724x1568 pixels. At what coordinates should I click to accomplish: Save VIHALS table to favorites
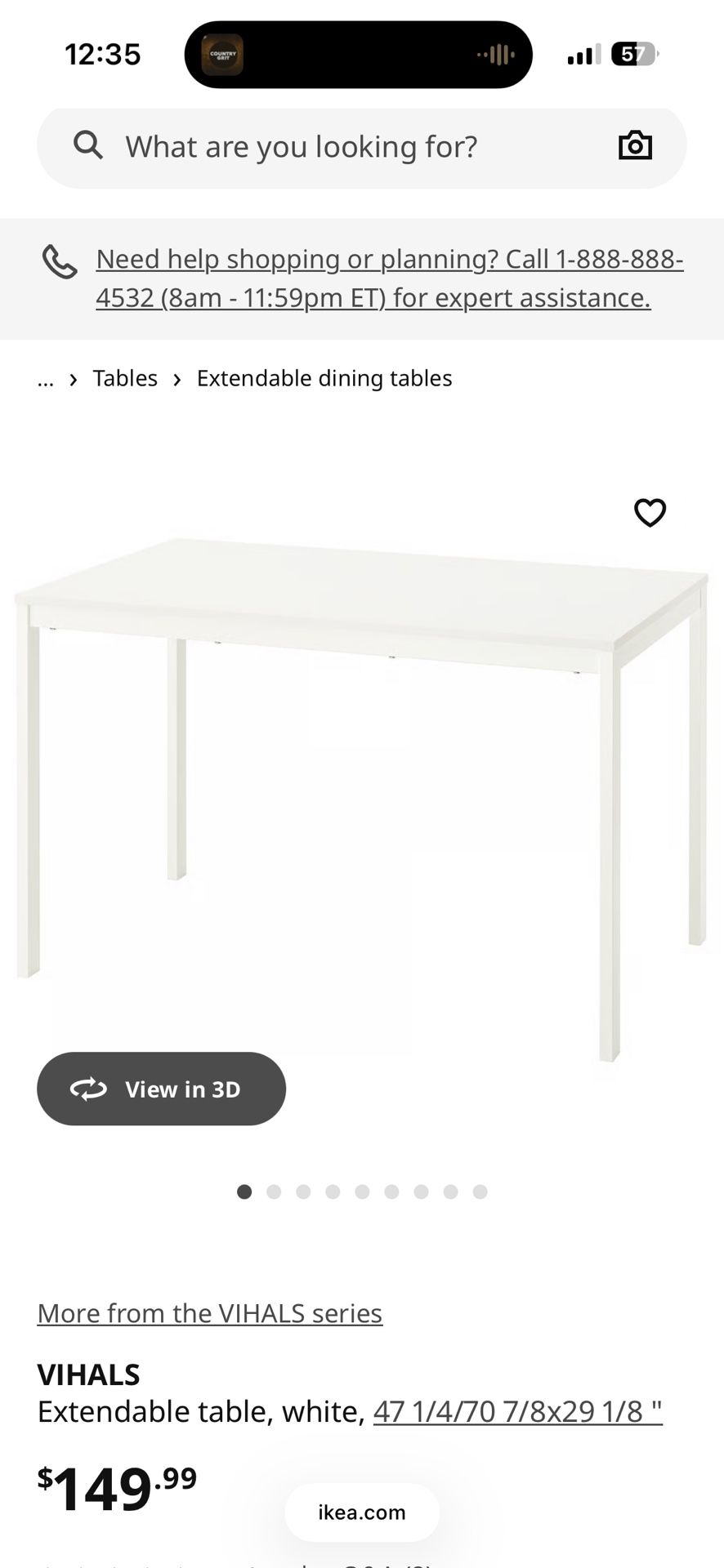tap(650, 513)
